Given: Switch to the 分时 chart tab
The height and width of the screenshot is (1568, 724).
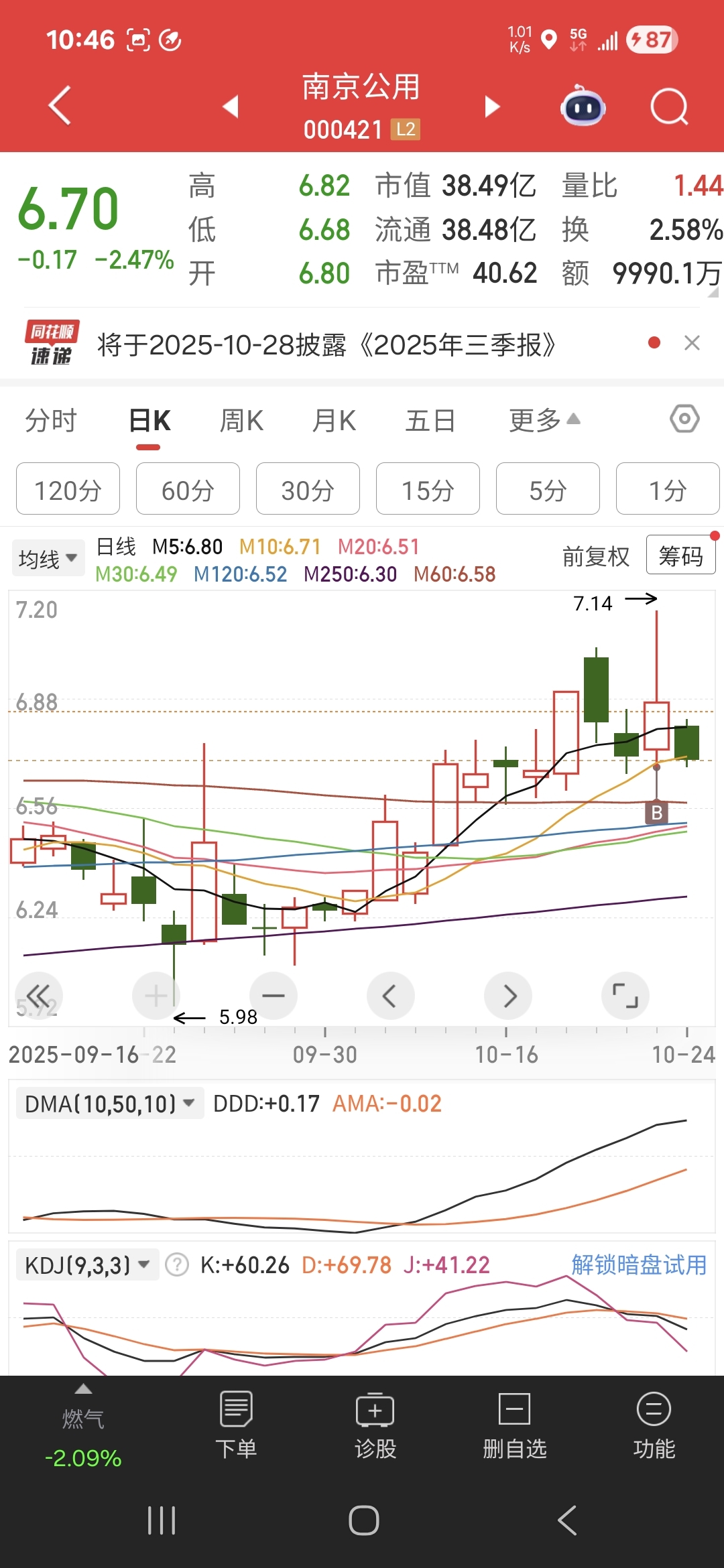Looking at the screenshot, I should point(51,421).
